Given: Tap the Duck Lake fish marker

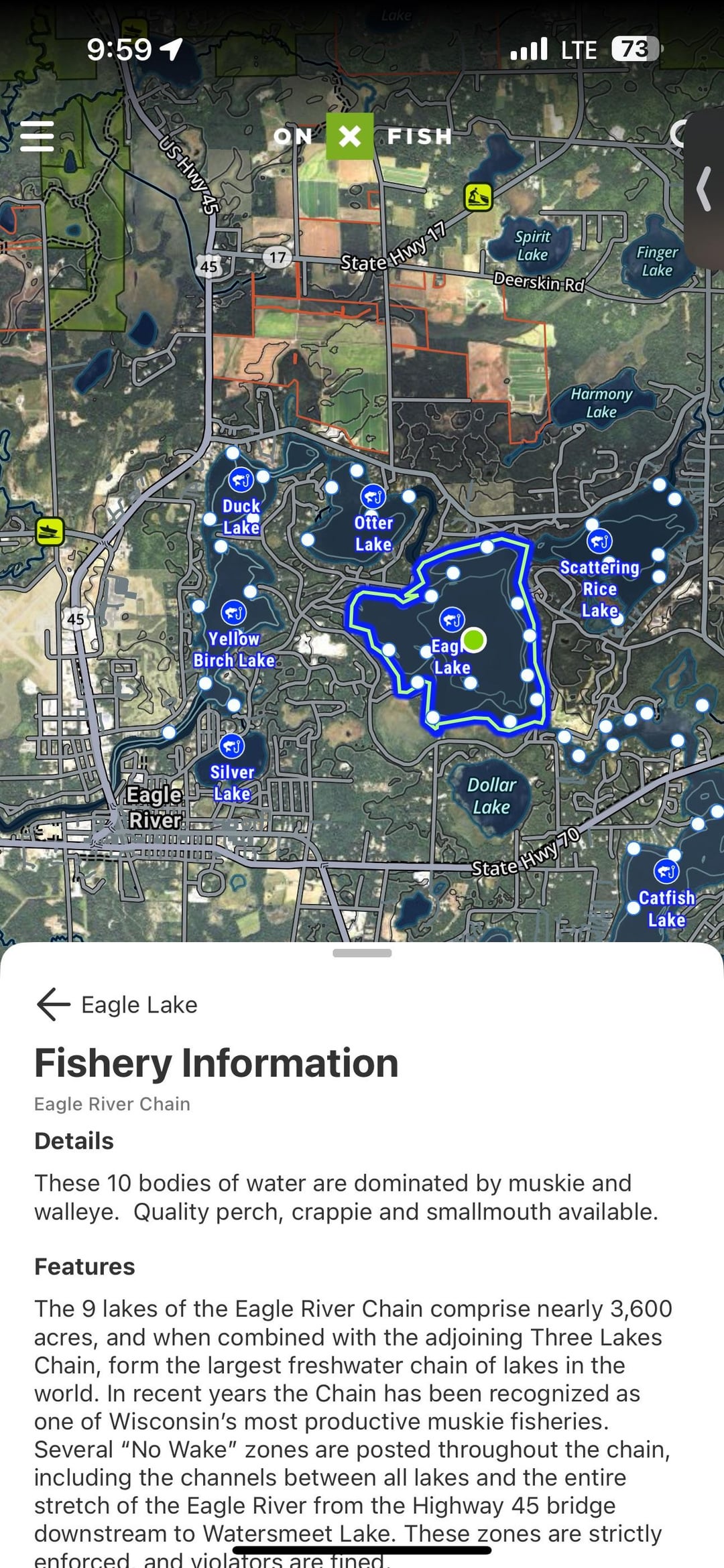Looking at the screenshot, I should (241, 480).
